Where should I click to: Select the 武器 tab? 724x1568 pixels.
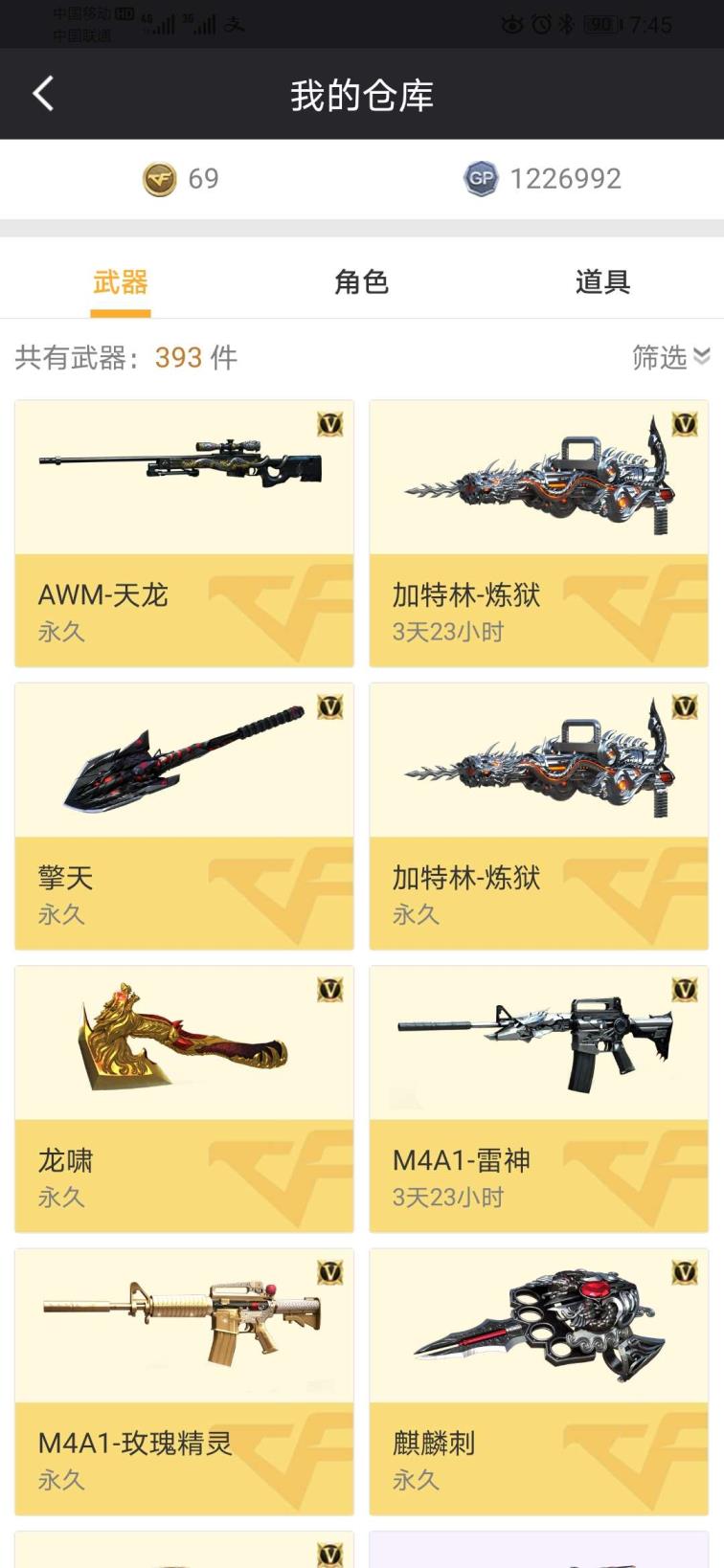point(121,281)
